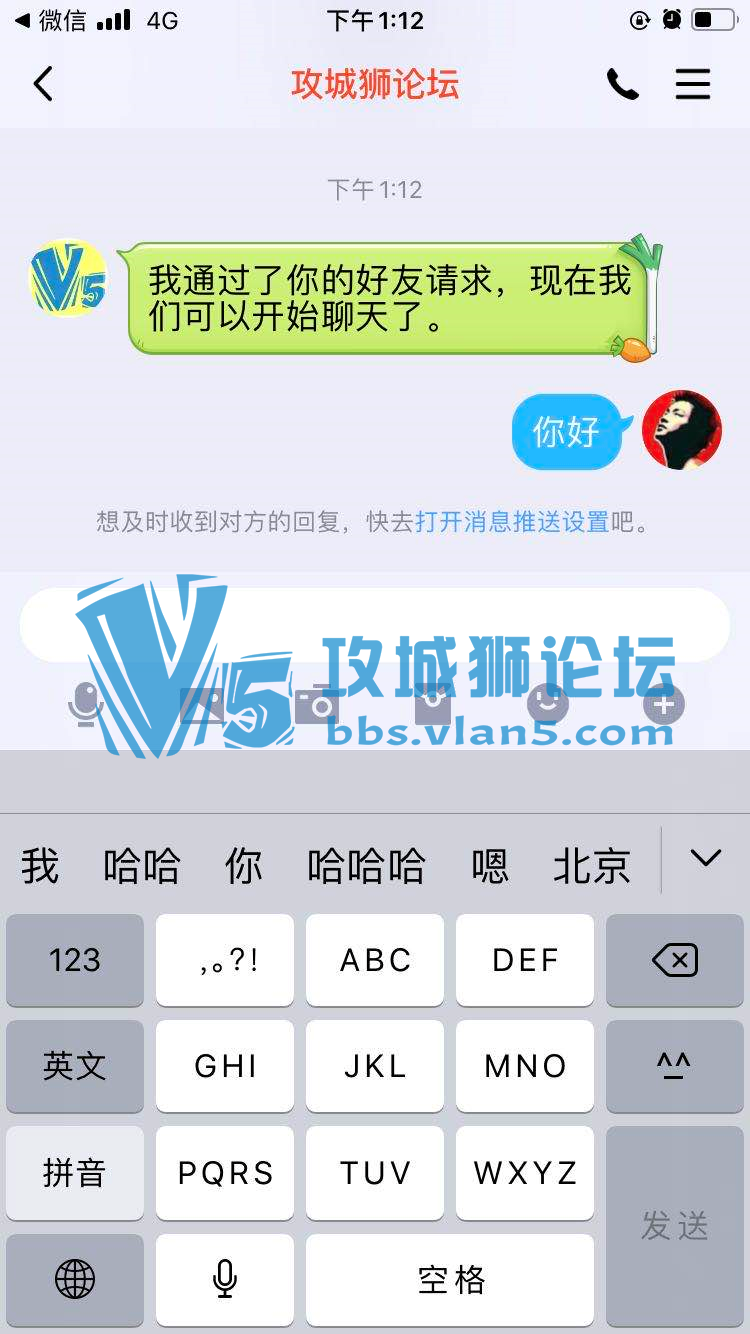Select suggested word 北京
The width and height of the screenshot is (750, 1334).
[x=592, y=865]
